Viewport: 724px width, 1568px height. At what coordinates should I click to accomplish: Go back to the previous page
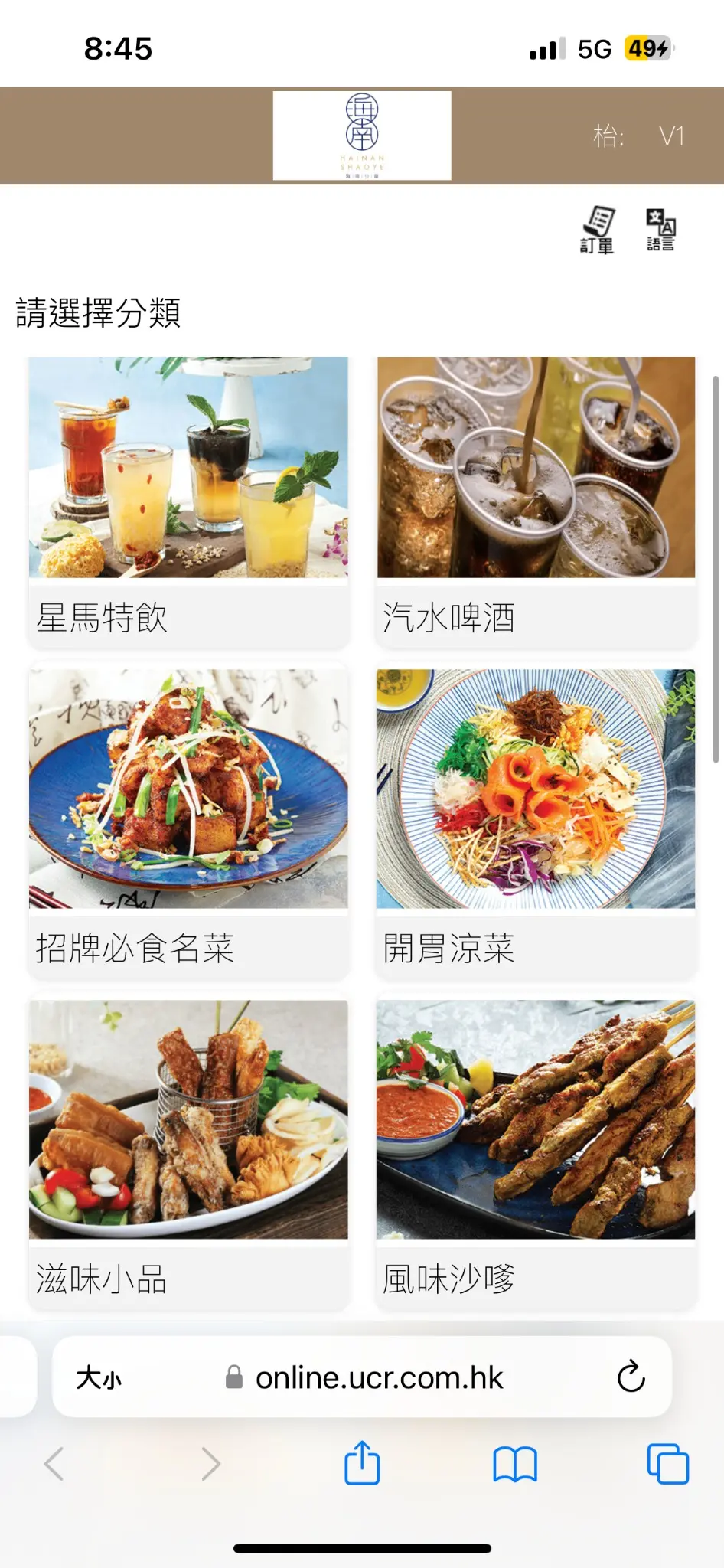[x=54, y=1464]
